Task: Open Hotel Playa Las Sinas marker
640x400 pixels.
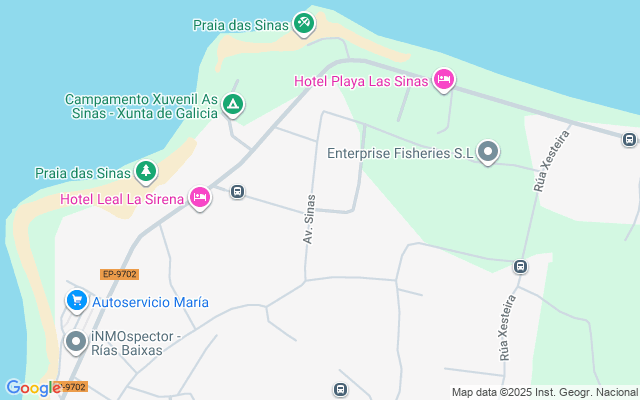Action: click(x=444, y=80)
